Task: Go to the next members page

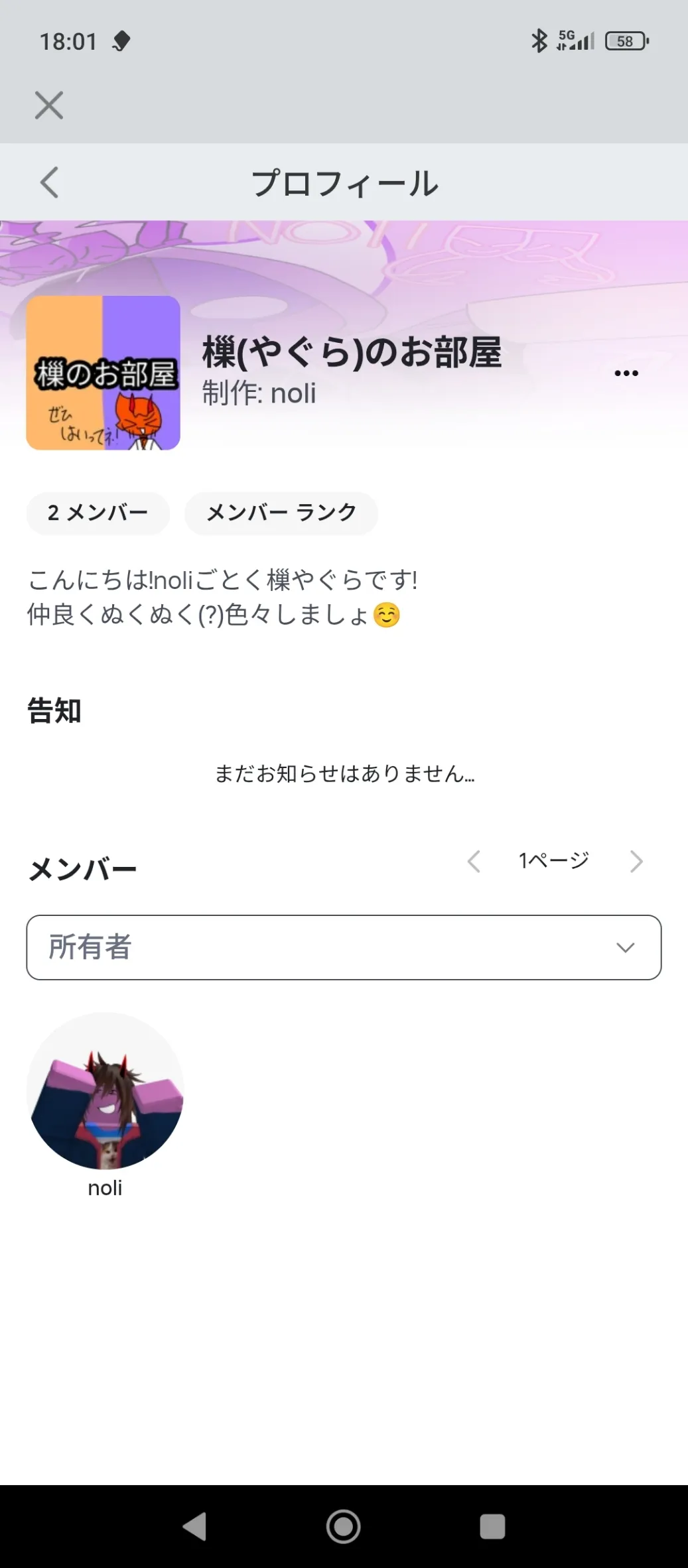Action: [x=636, y=862]
